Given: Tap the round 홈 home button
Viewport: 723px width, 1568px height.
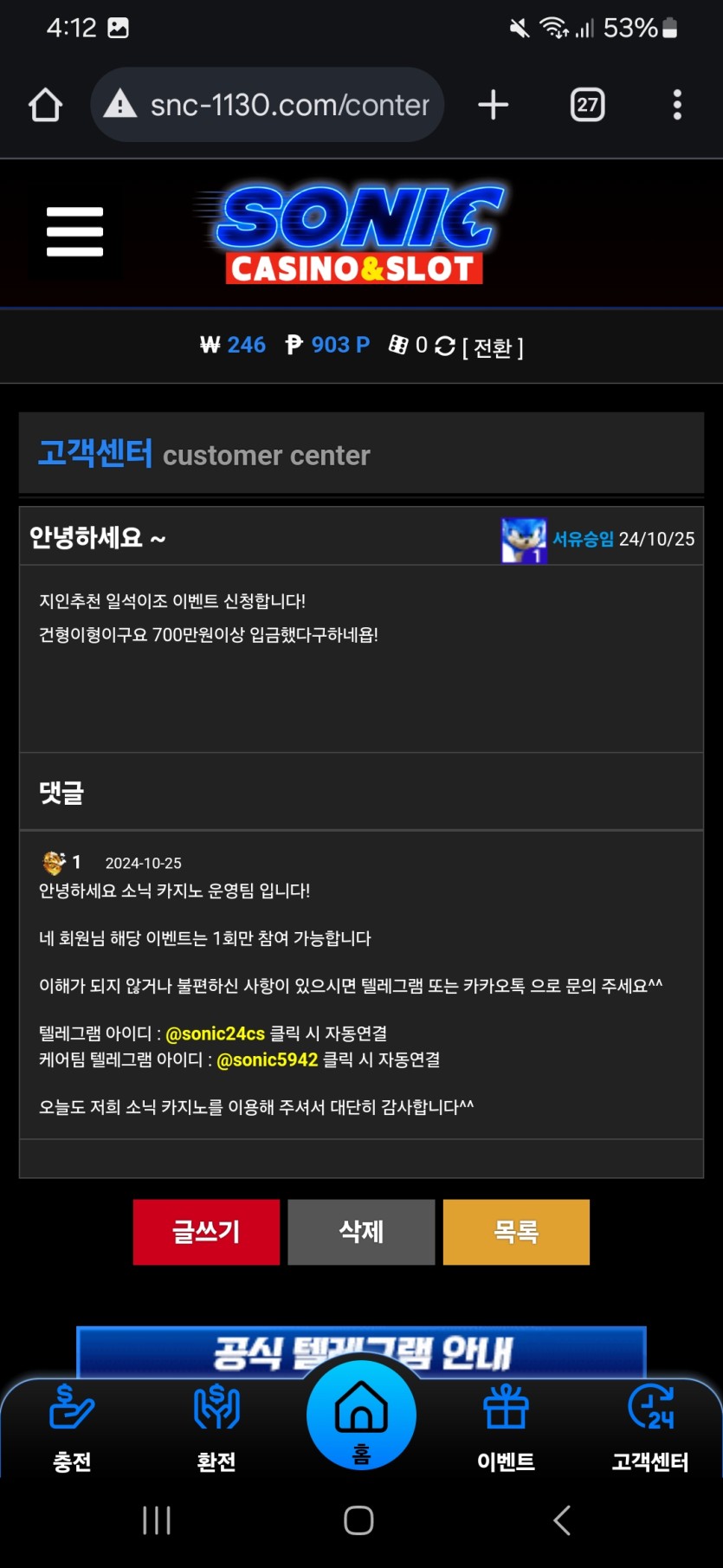Looking at the screenshot, I should [361, 1415].
